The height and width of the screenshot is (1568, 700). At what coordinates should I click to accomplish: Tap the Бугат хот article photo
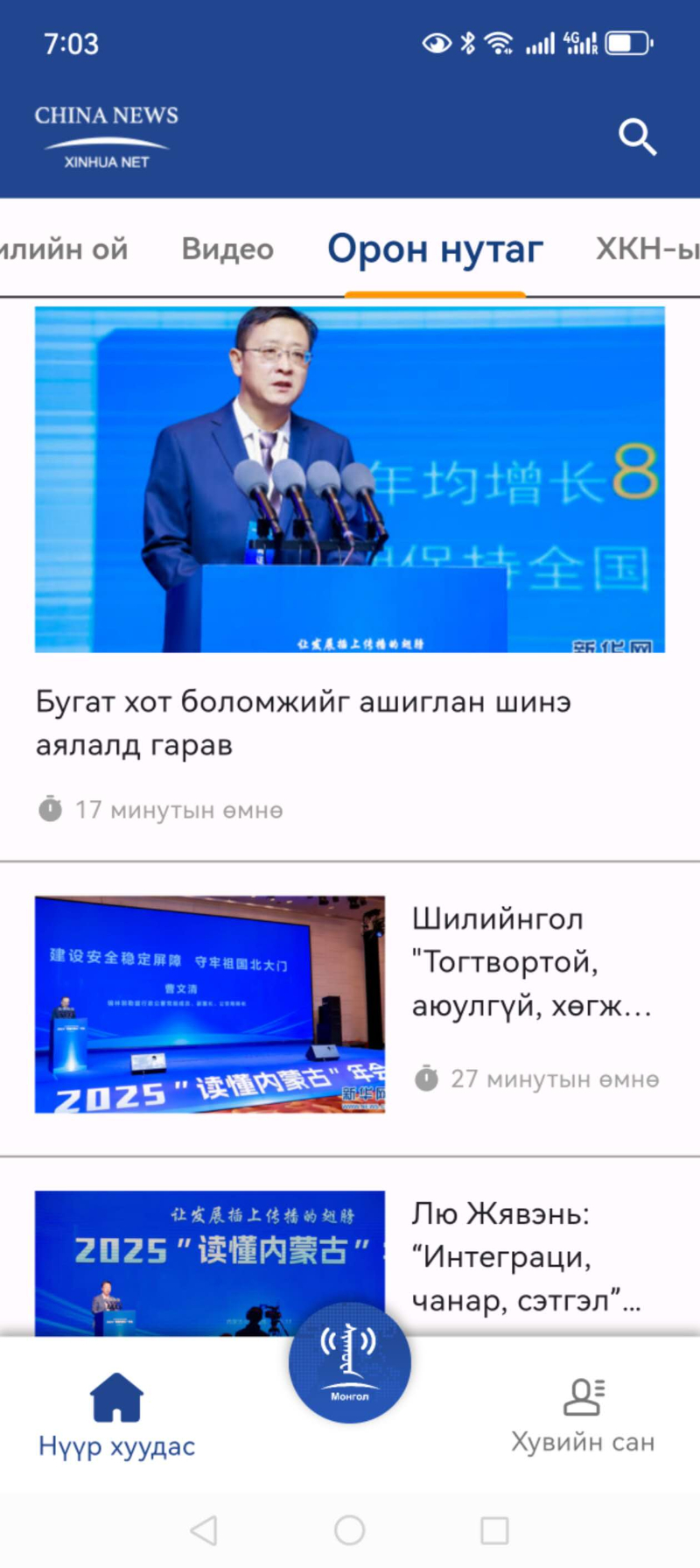(x=349, y=478)
